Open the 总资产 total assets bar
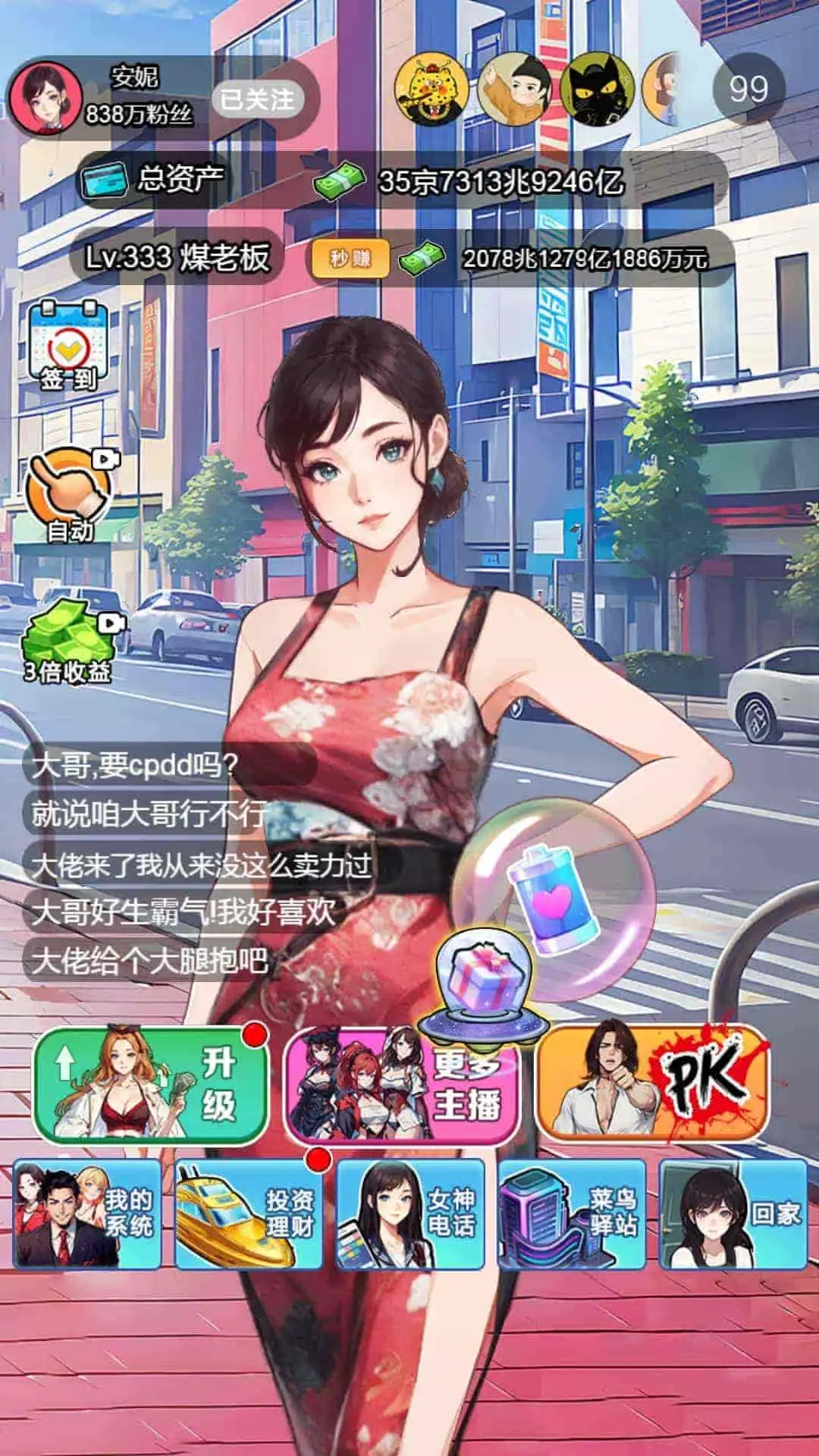The height and width of the screenshot is (1456, 819). click(x=402, y=180)
